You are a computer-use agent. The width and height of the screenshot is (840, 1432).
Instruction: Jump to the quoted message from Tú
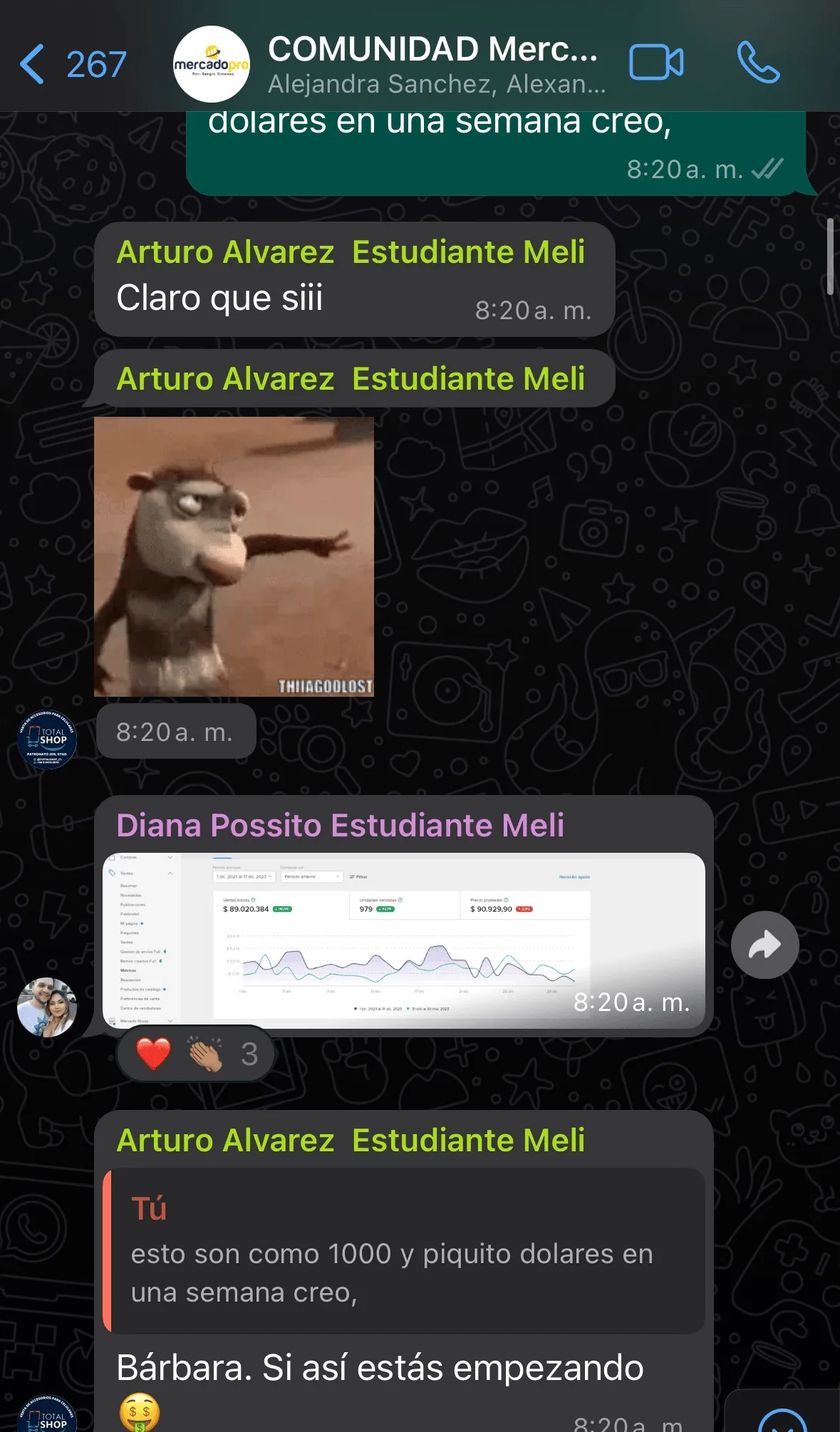[404, 1251]
